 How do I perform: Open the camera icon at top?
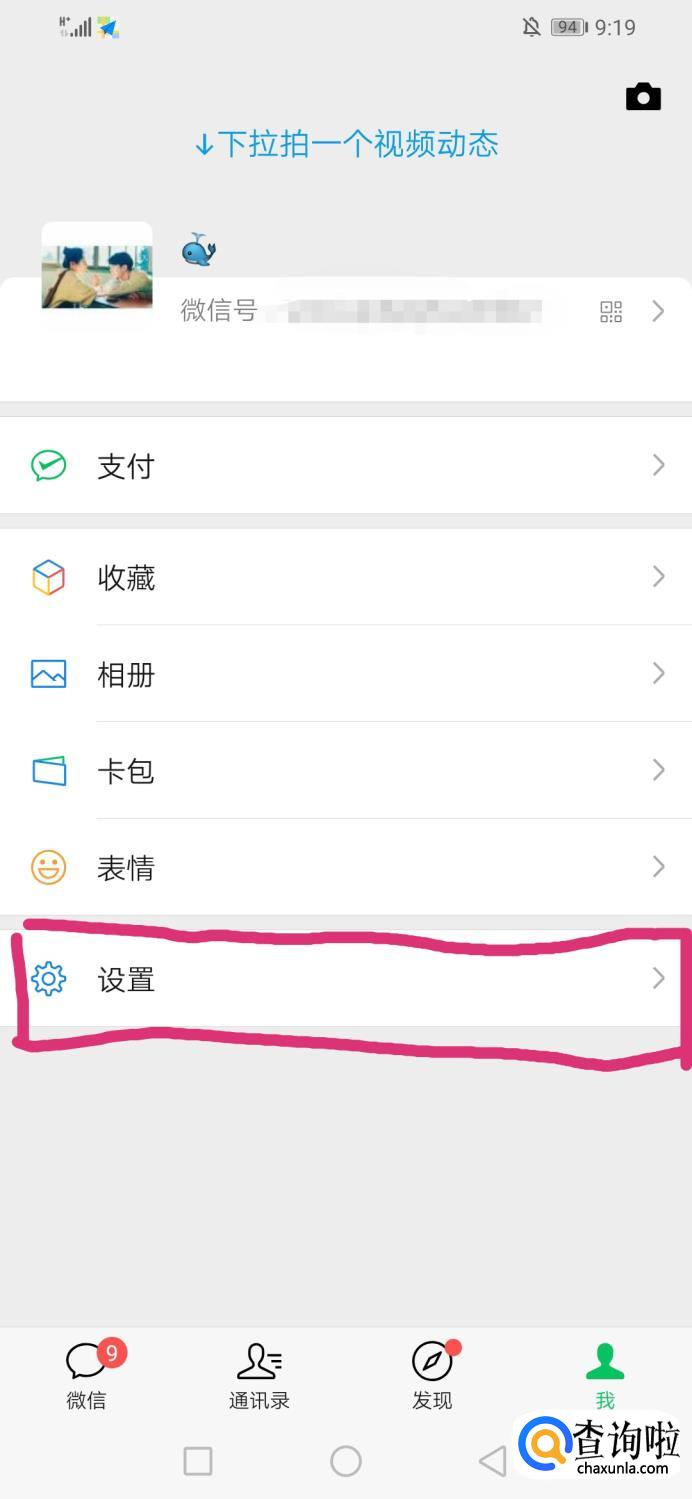(643, 96)
